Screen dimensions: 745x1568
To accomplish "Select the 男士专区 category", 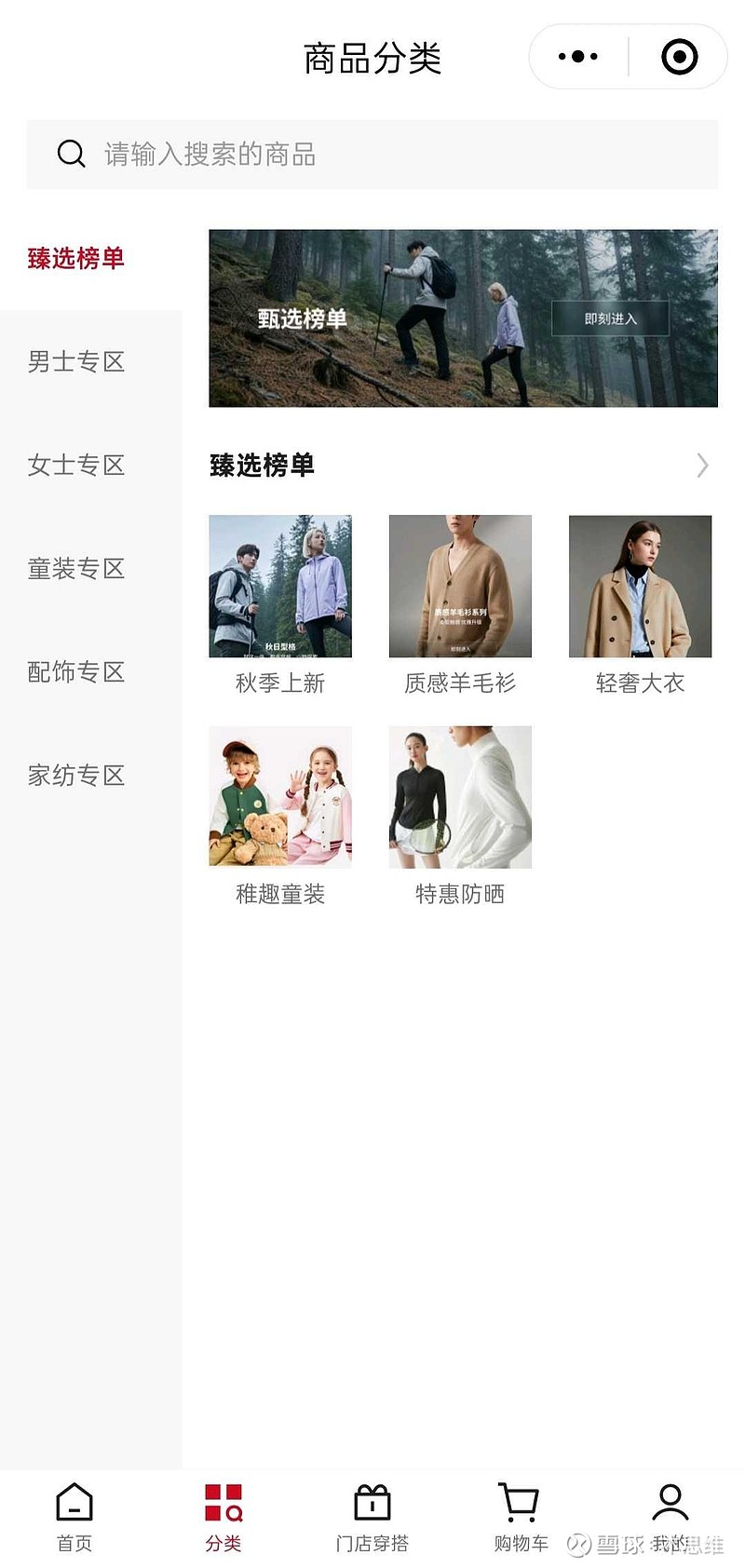I will (76, 361).
